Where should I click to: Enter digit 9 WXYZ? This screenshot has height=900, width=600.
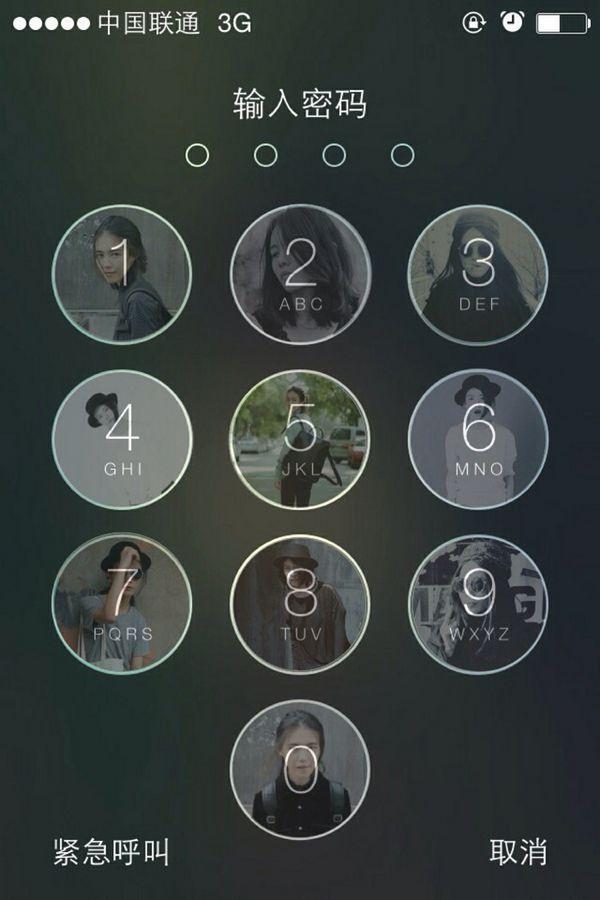click(478, 604)
